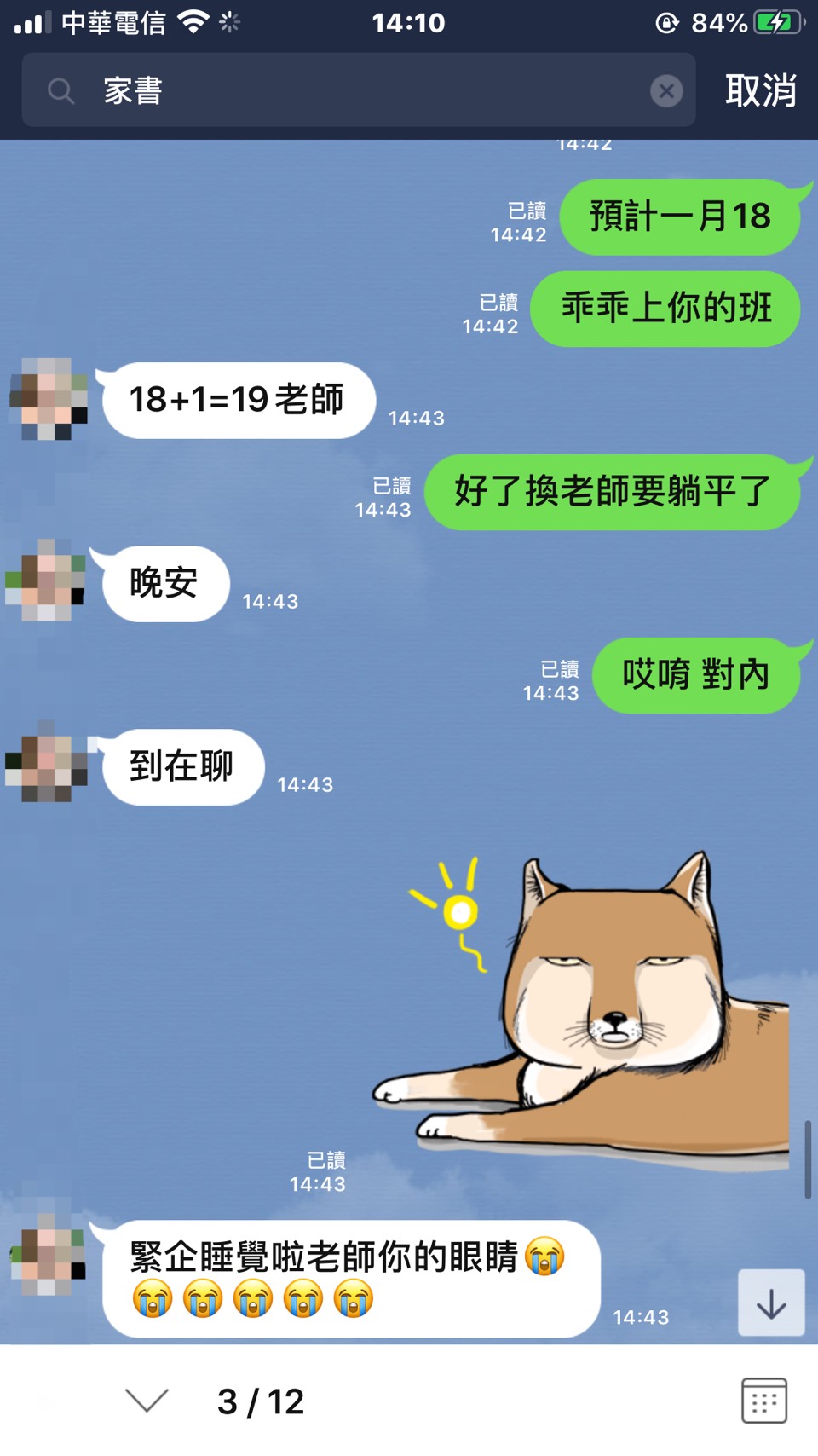This screenshot has height=1456, width=818.
Task: Open avatar beside 18+1=19老師 message
Action: point(48,399)
